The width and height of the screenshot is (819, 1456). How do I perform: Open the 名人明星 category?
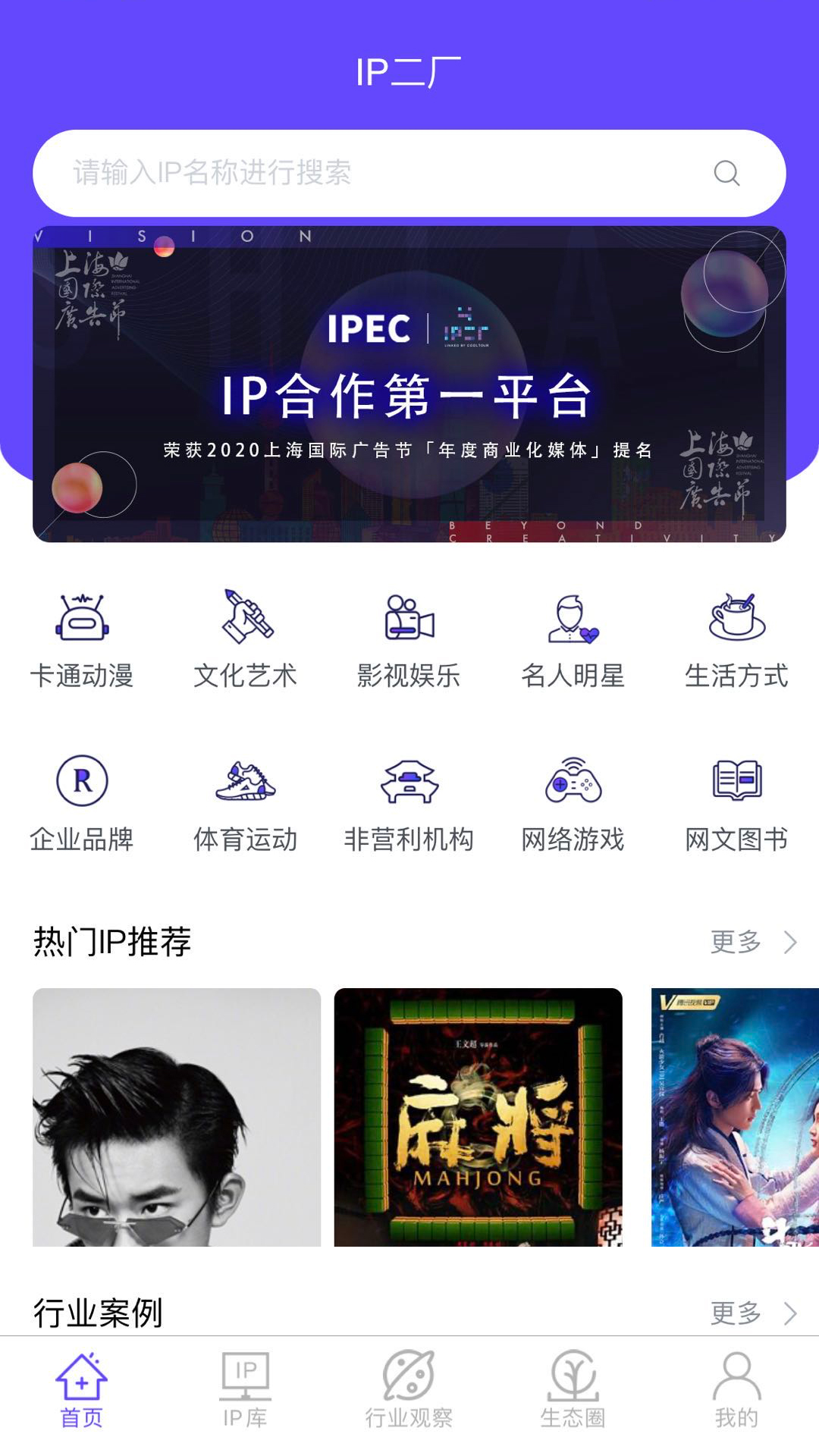[573, 640]
